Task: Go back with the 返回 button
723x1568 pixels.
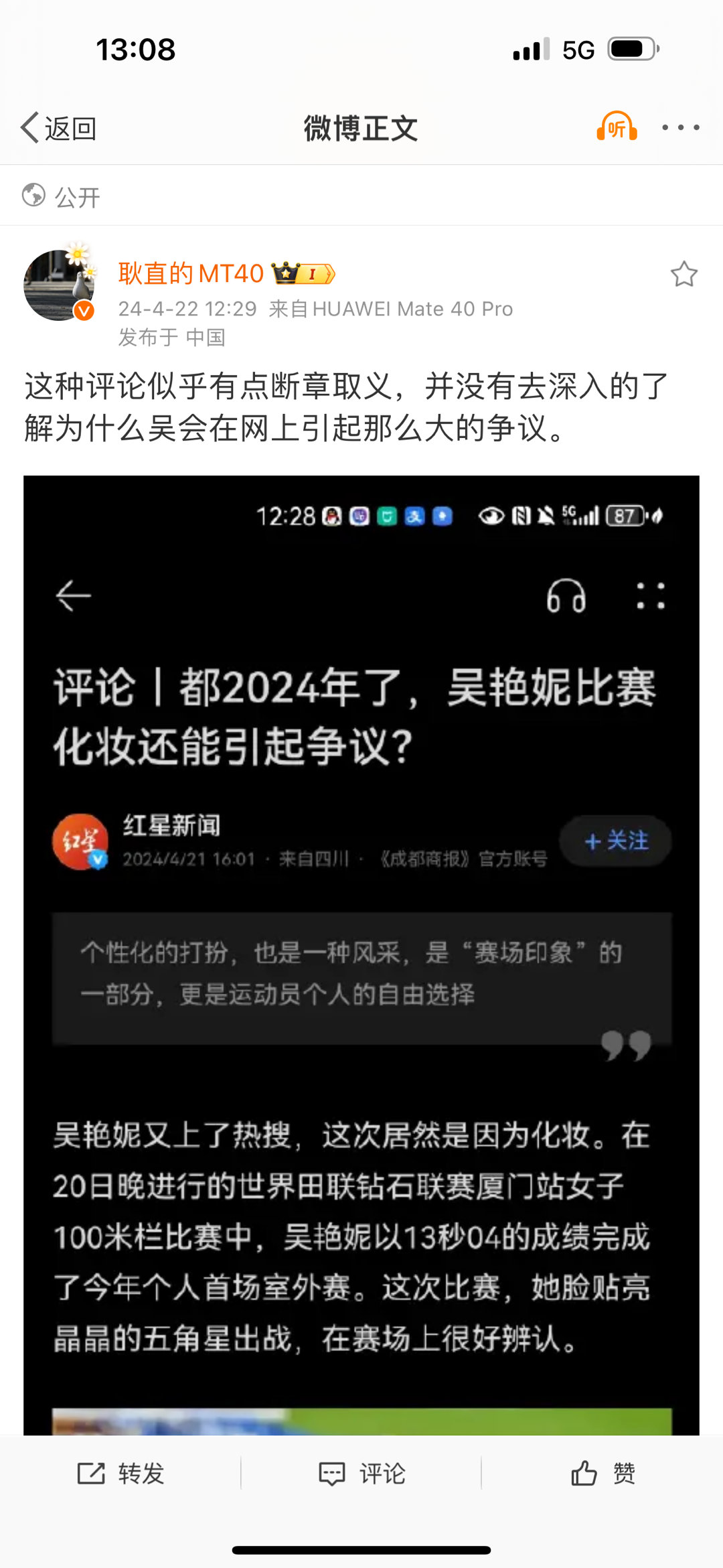Action: (x=59, y=128)
